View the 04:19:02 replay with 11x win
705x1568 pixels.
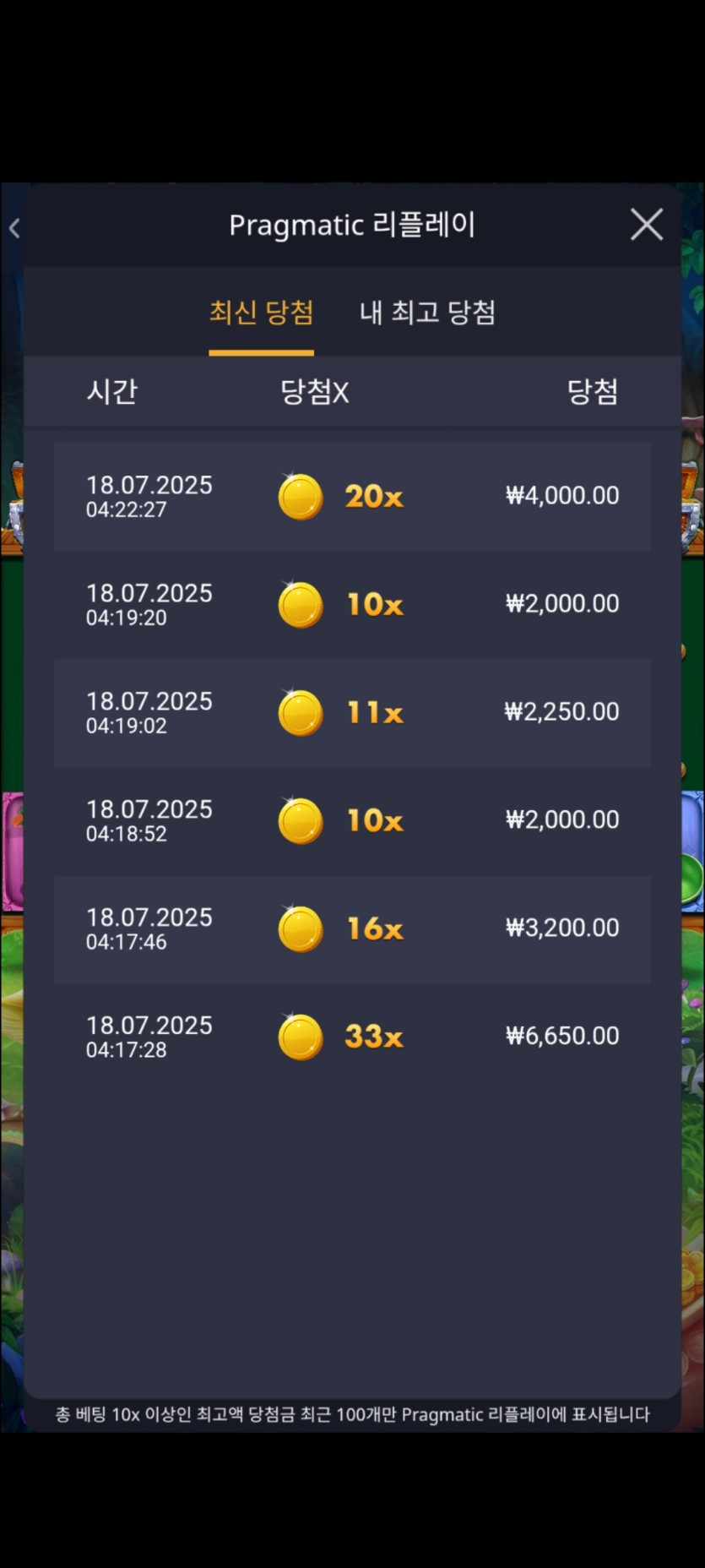352,713
